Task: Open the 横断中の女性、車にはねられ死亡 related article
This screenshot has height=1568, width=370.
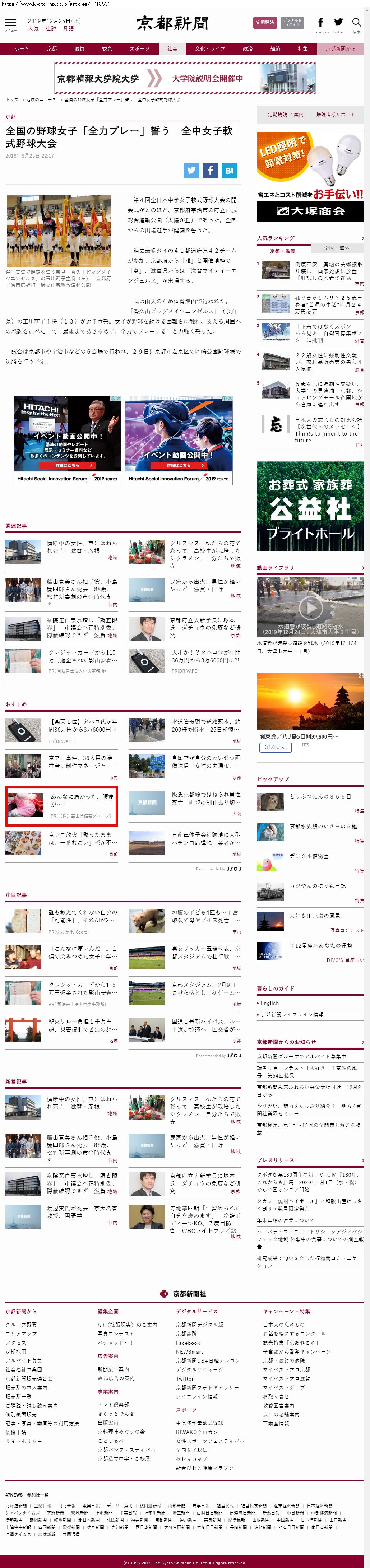Action: point(82,546)
